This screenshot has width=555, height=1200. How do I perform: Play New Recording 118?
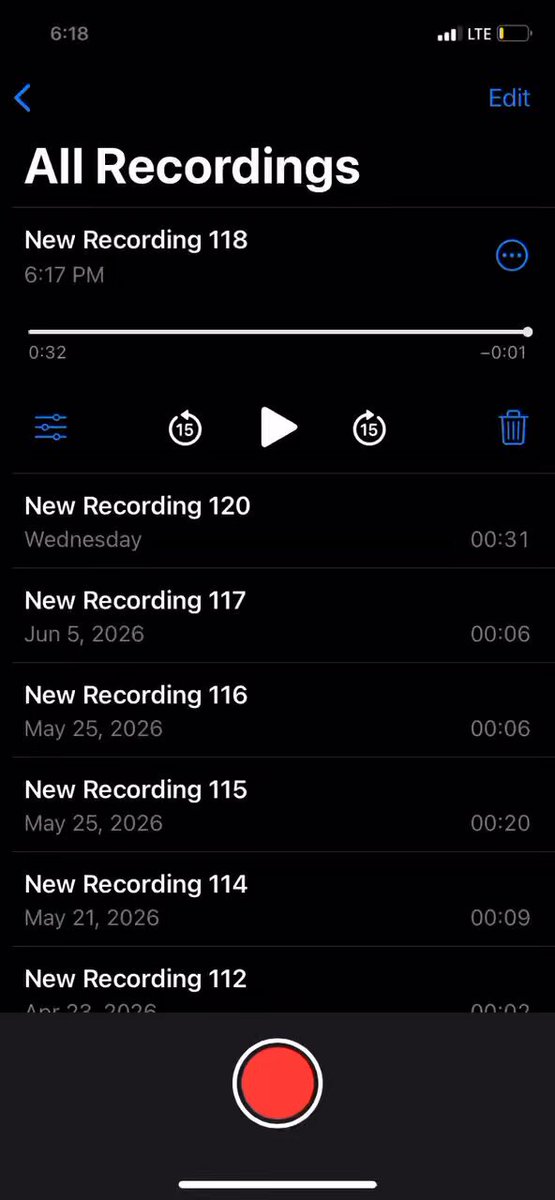coord(279,428)
